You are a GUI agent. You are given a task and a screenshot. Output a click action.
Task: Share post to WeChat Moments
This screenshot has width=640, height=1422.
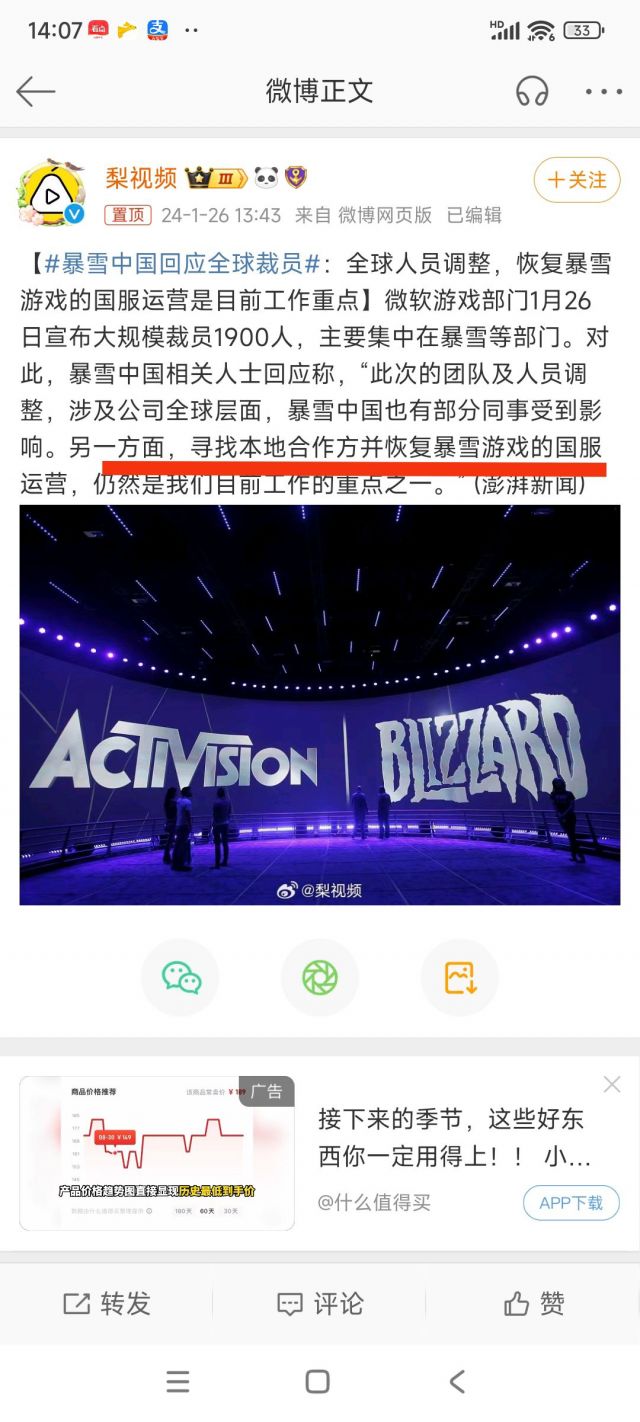[x=320, y=977]
